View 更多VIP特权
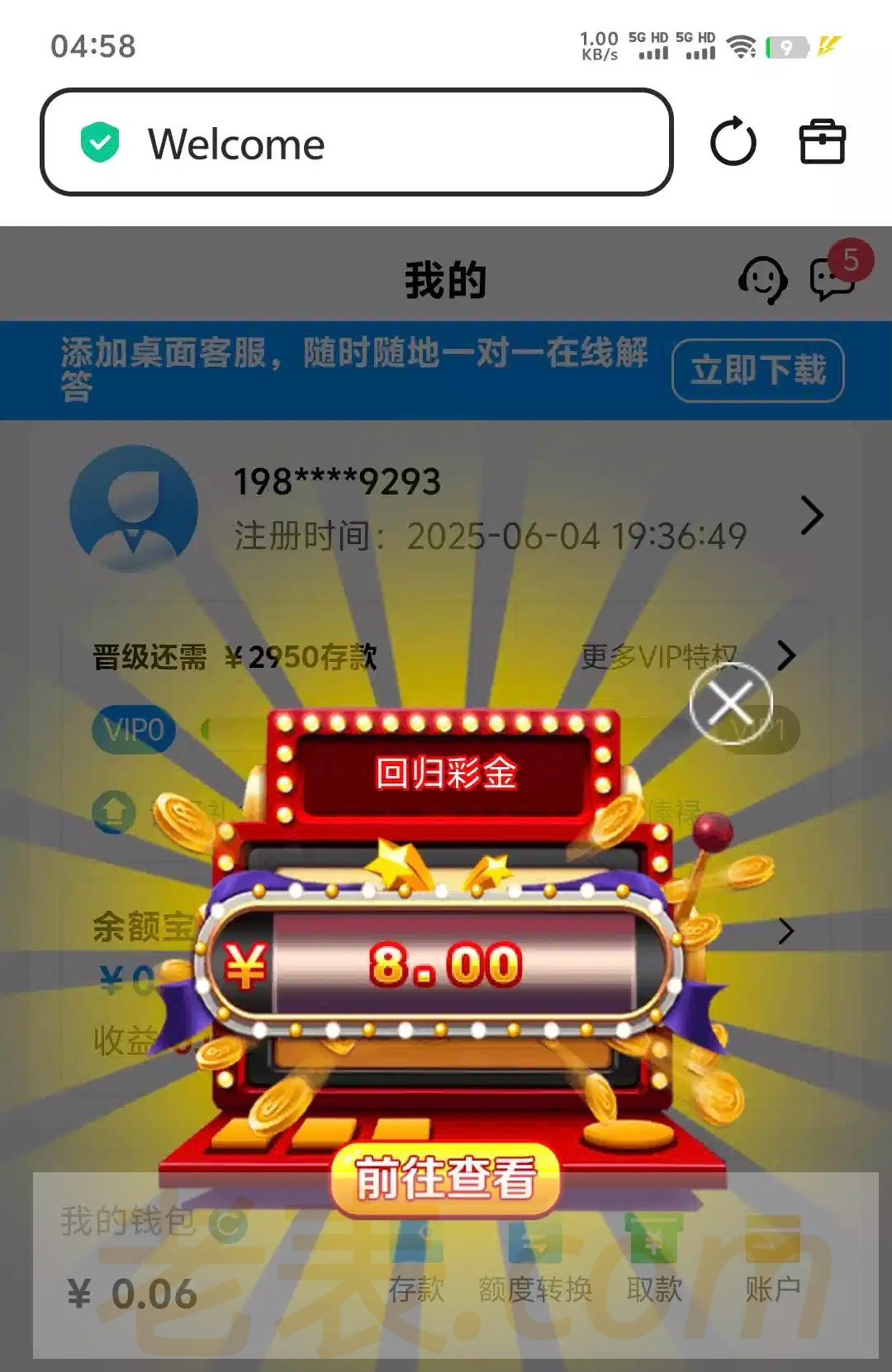Image resolution: width=892 pixels, height=1372 pixels. (686, 657)
